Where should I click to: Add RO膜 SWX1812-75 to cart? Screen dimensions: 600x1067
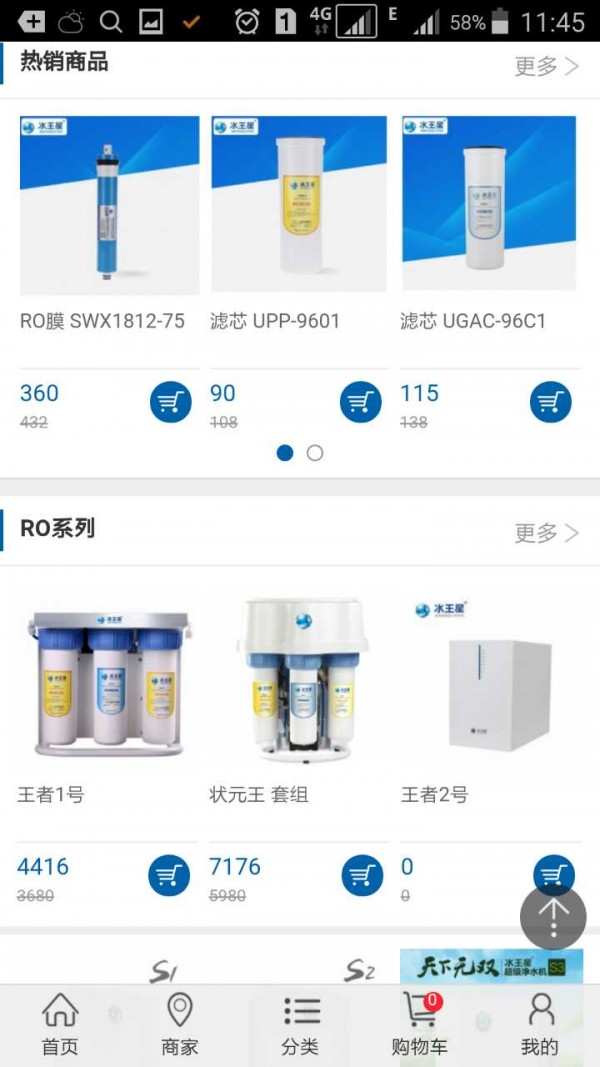[x=171, y=402]
